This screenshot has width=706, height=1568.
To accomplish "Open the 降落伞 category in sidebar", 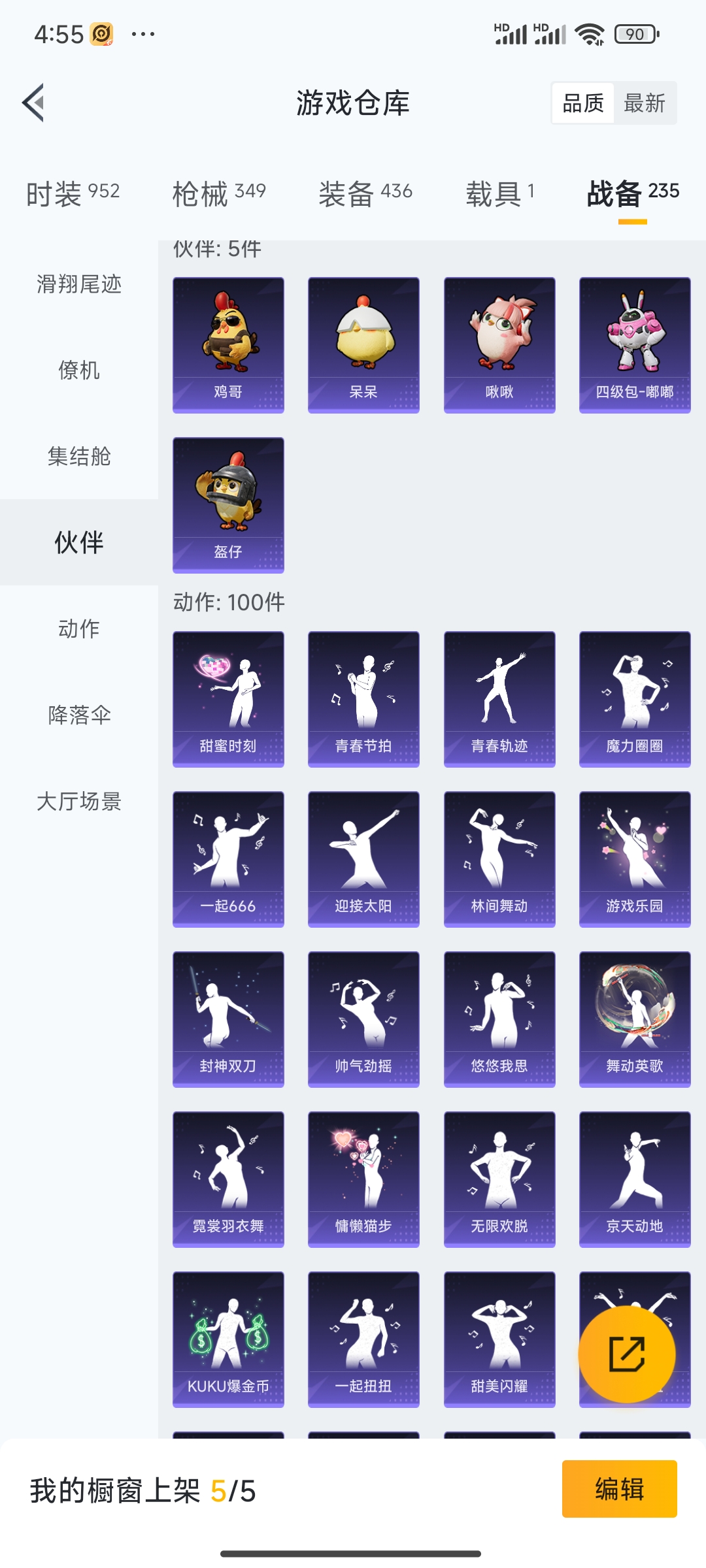I will (x=78, y=715).
